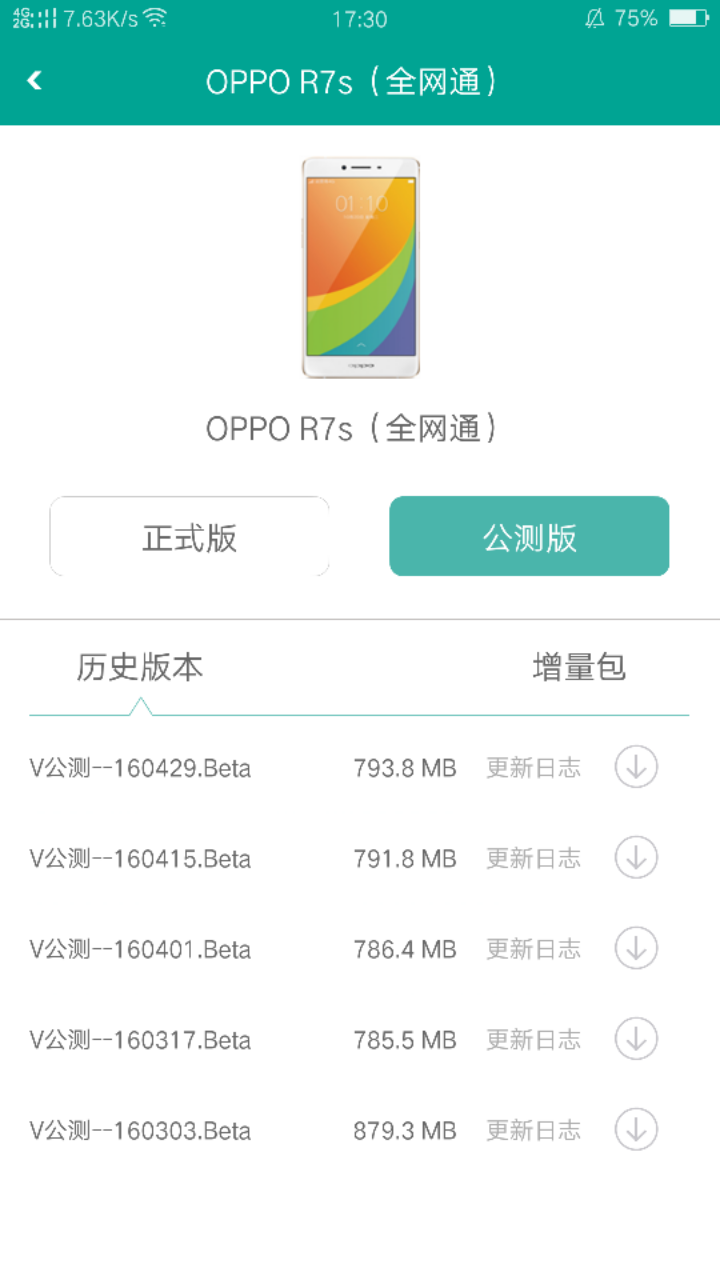This screenshot has height=1280, width=720.
Task: Download the V公测--160415.Beta package
Action: point(636,857)
